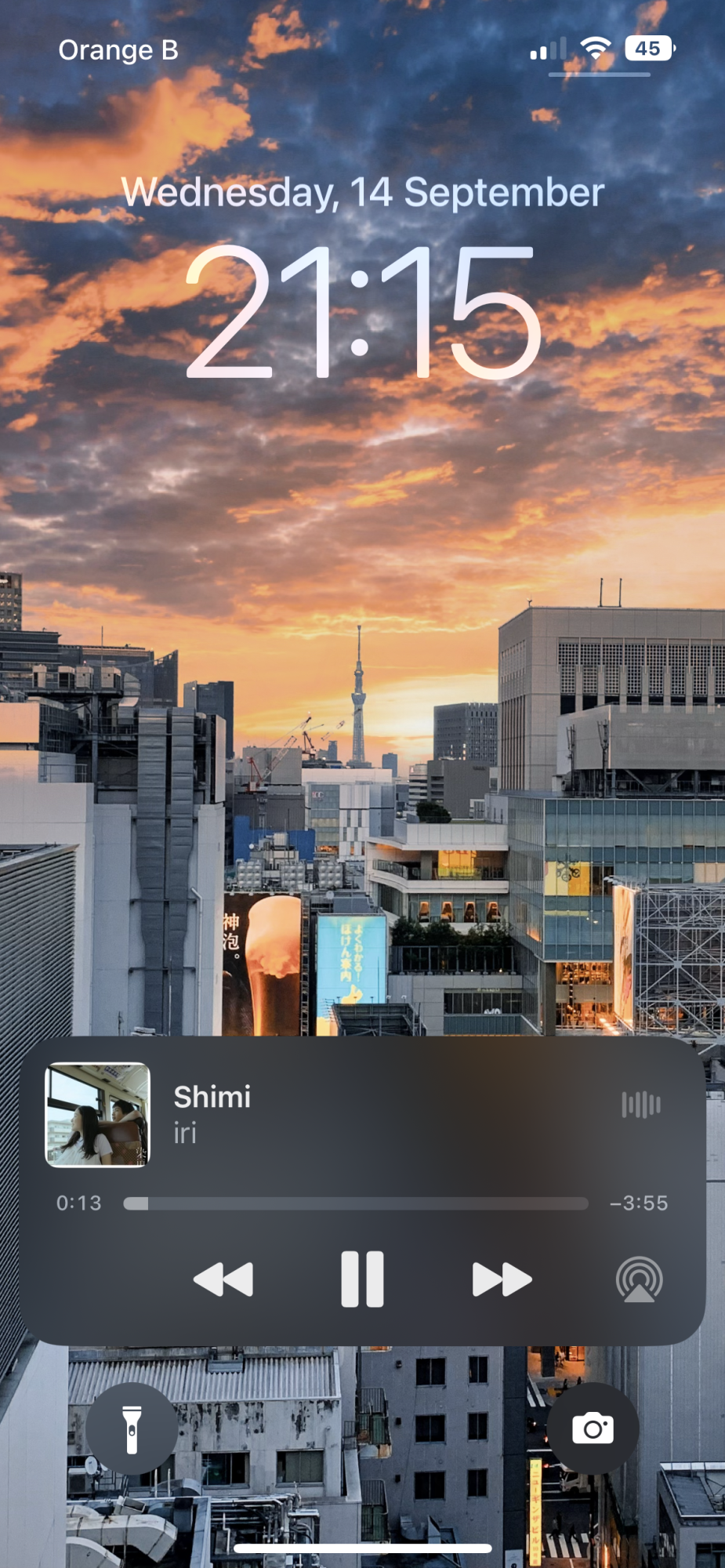Go back to previous track

pyautogui.click(x=223, y=1279)
